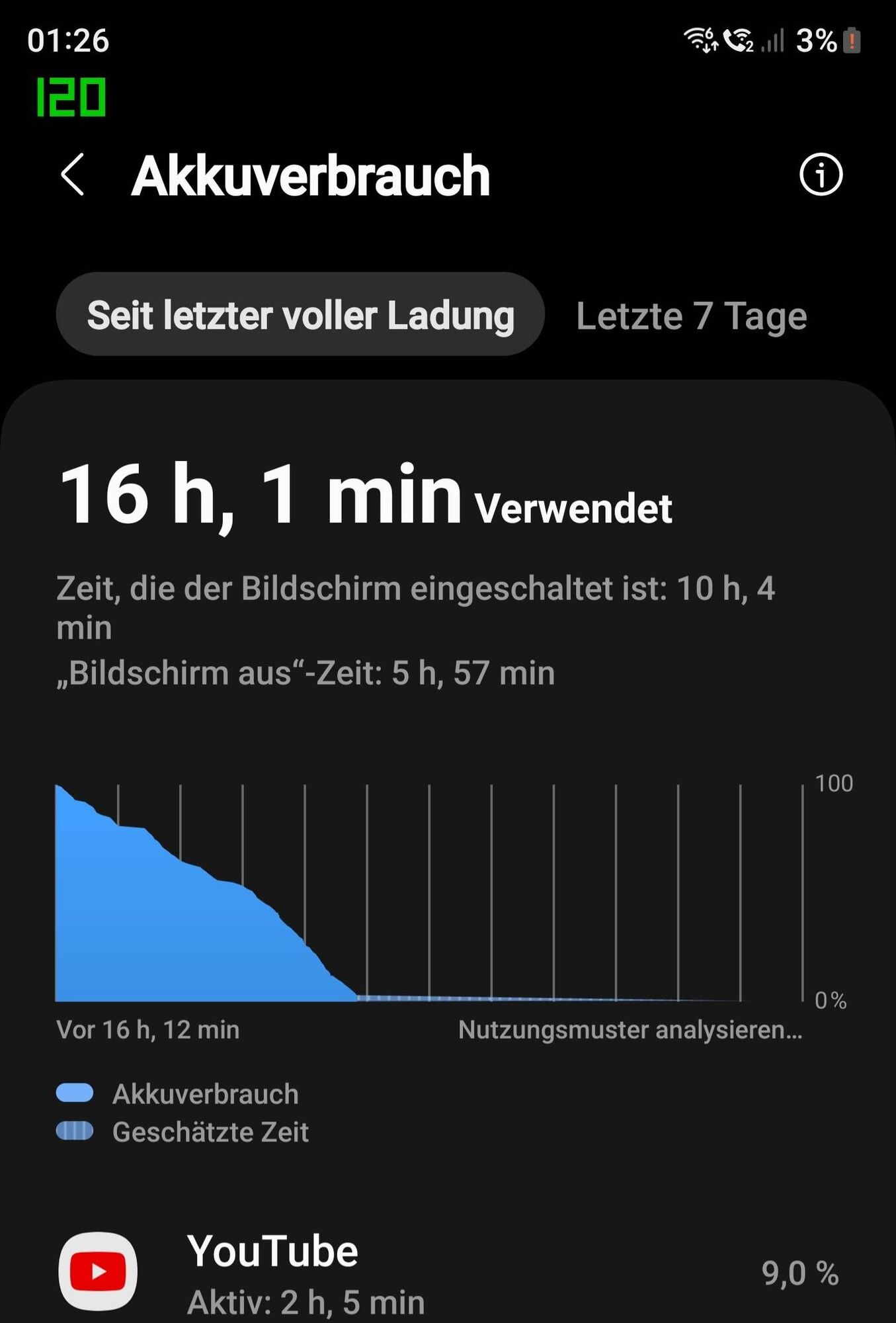Select the Seit letzter voller Ladung filter

pos(301,316)
